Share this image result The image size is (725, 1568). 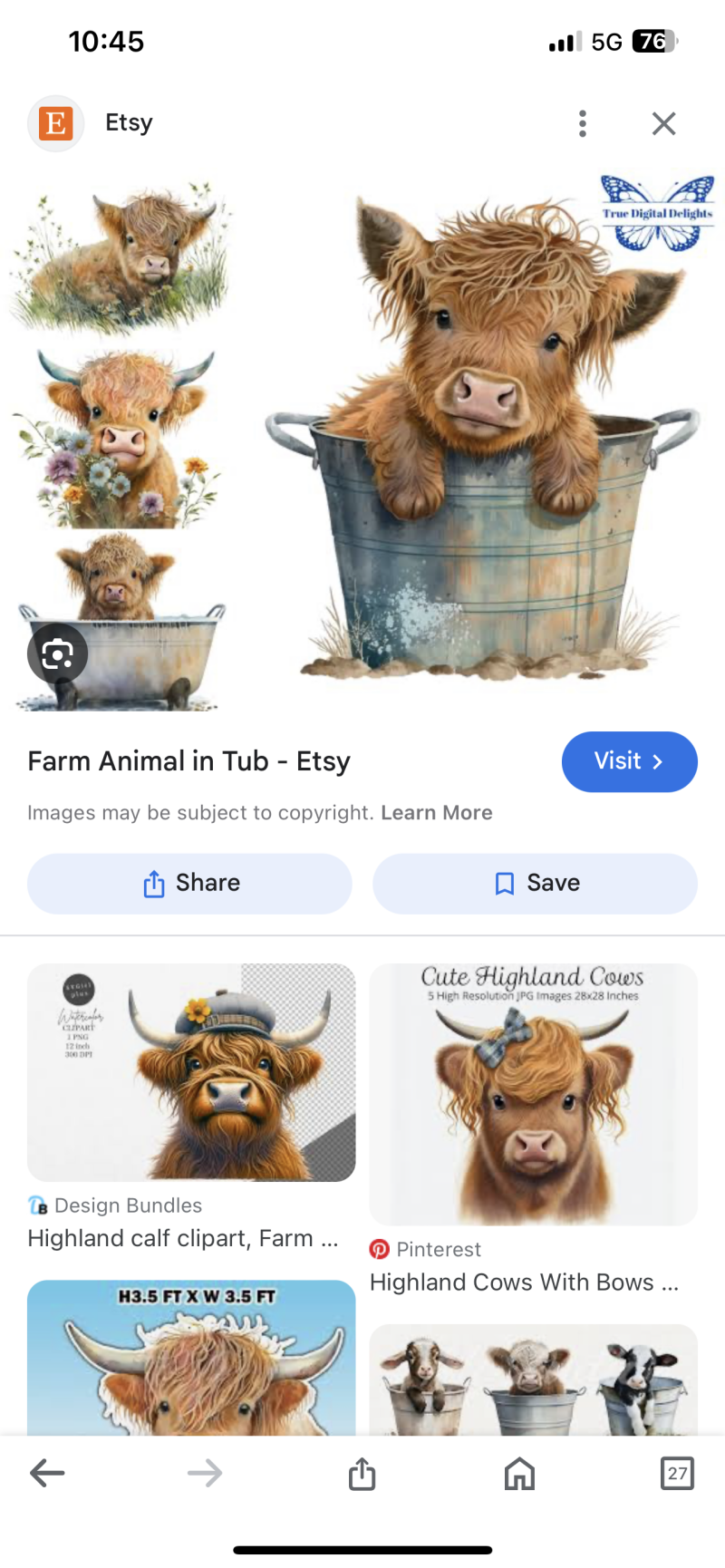[x=189, y=884]
